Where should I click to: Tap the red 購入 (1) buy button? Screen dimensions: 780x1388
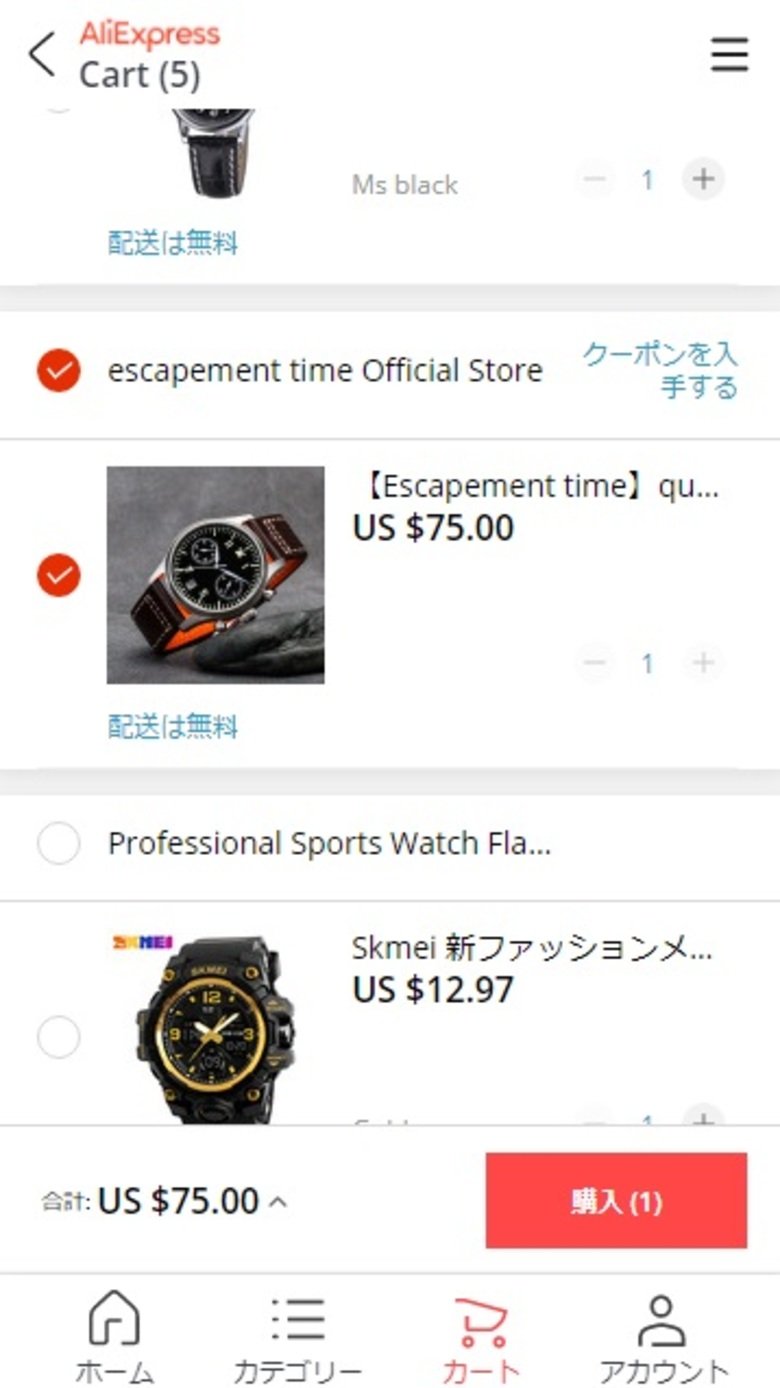616,1201
